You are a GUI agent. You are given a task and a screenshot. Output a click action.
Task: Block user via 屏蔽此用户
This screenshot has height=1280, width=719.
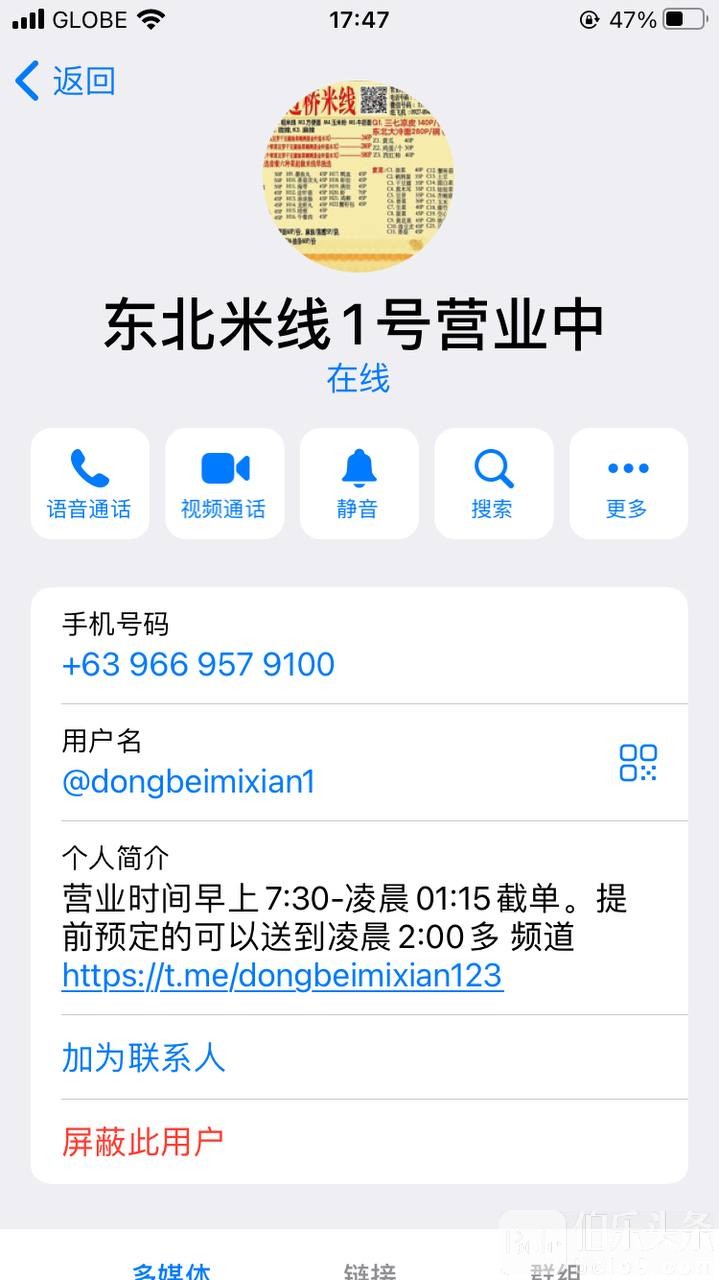(x=142, y=1141)
